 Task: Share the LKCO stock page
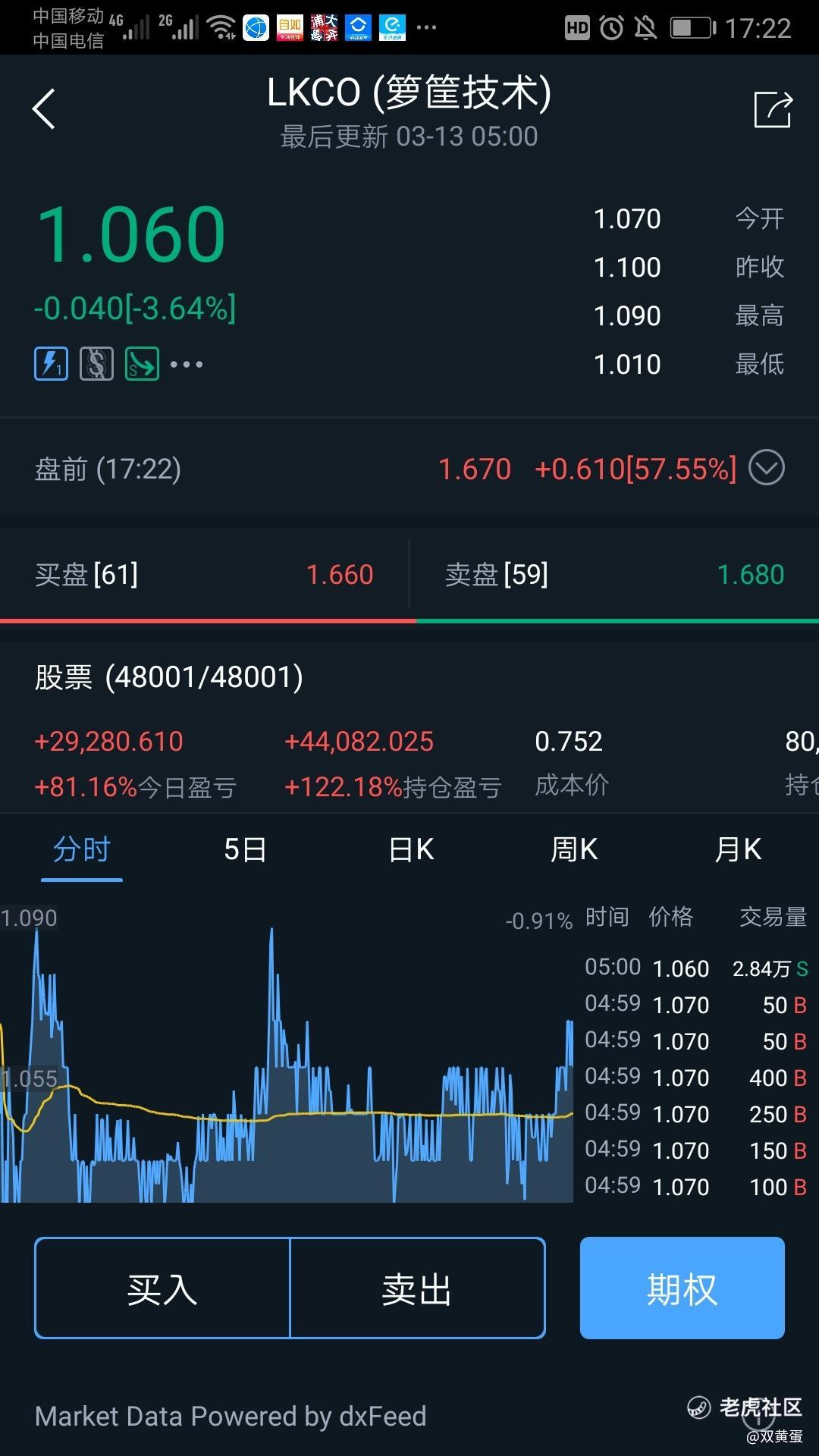773,110
